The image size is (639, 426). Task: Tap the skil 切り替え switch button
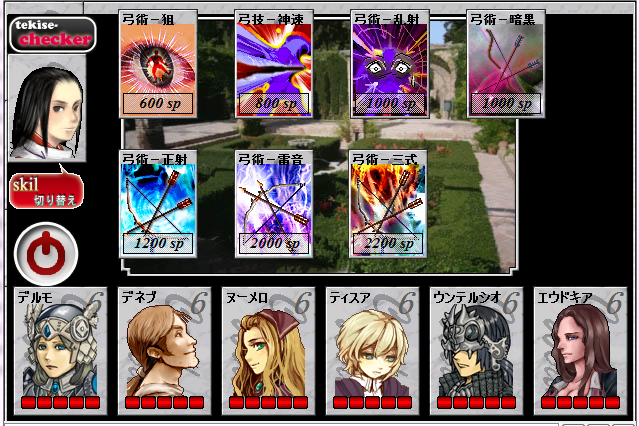[x=46, y=190]
